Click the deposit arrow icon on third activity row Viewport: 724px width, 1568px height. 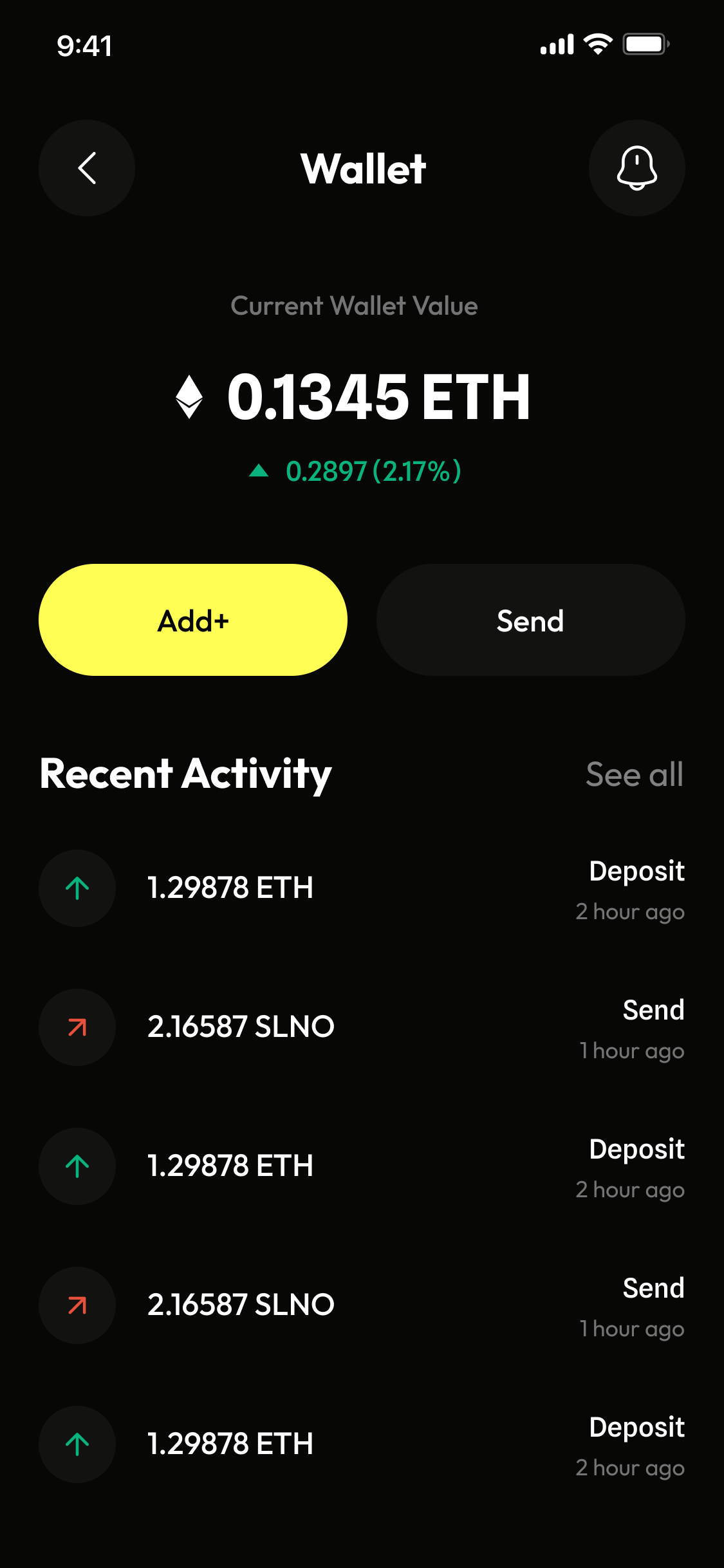[x=77, y=1167]
